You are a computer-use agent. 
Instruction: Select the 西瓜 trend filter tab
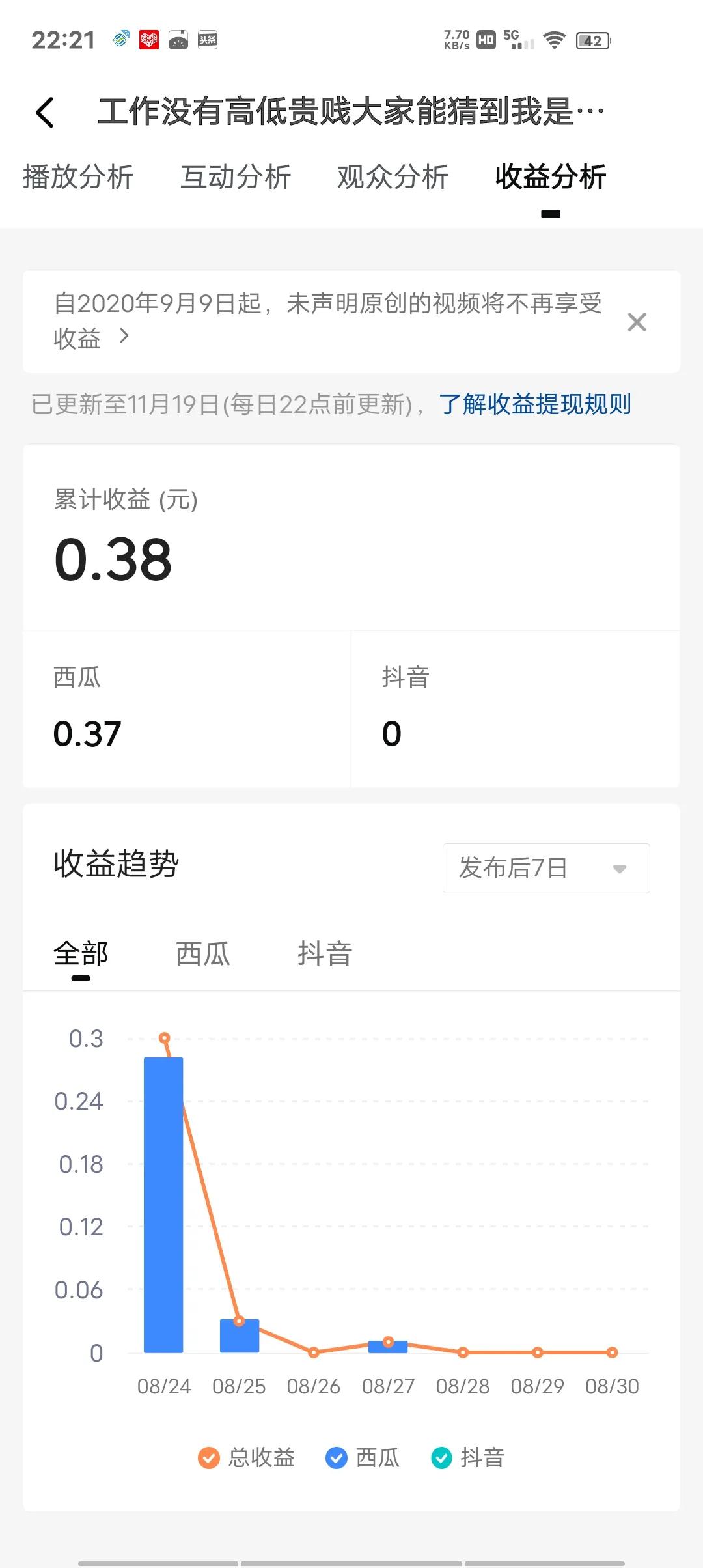pos(202,954)
